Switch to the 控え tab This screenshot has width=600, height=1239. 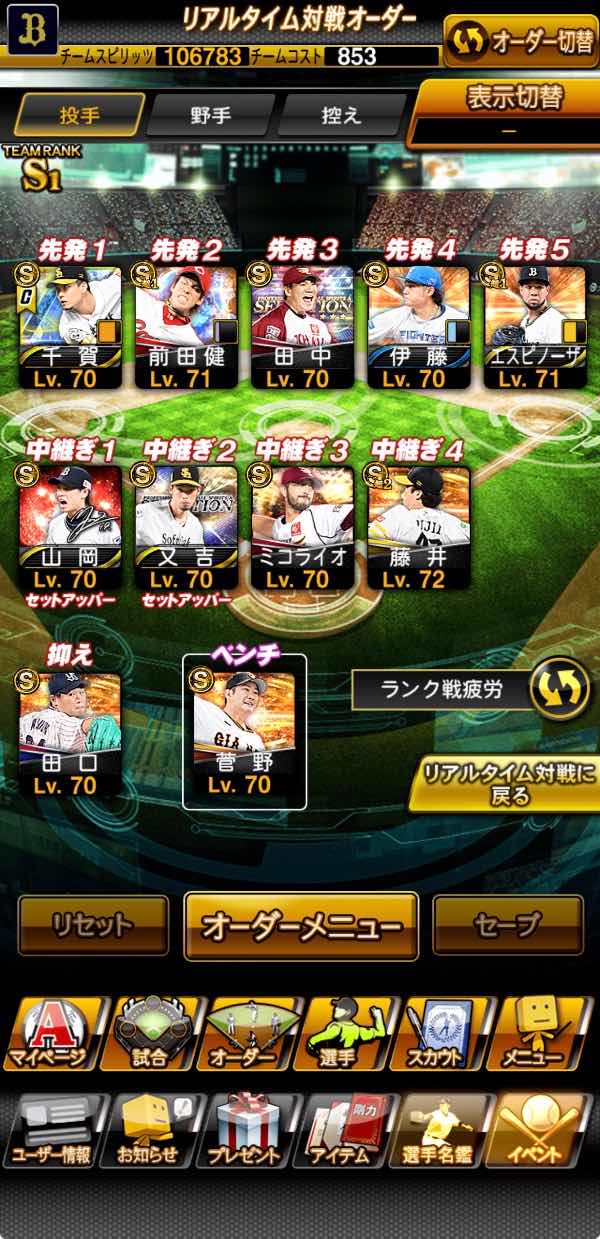[x=340, y=115]
